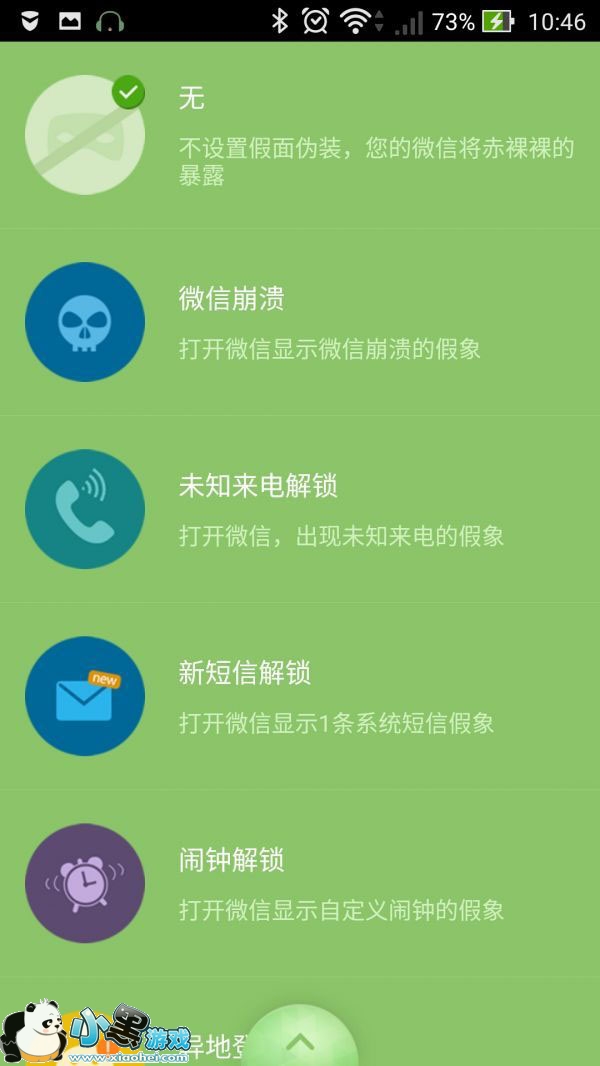
Task: Select the 无 no-disguise option
Action: (x=300, y=135)
